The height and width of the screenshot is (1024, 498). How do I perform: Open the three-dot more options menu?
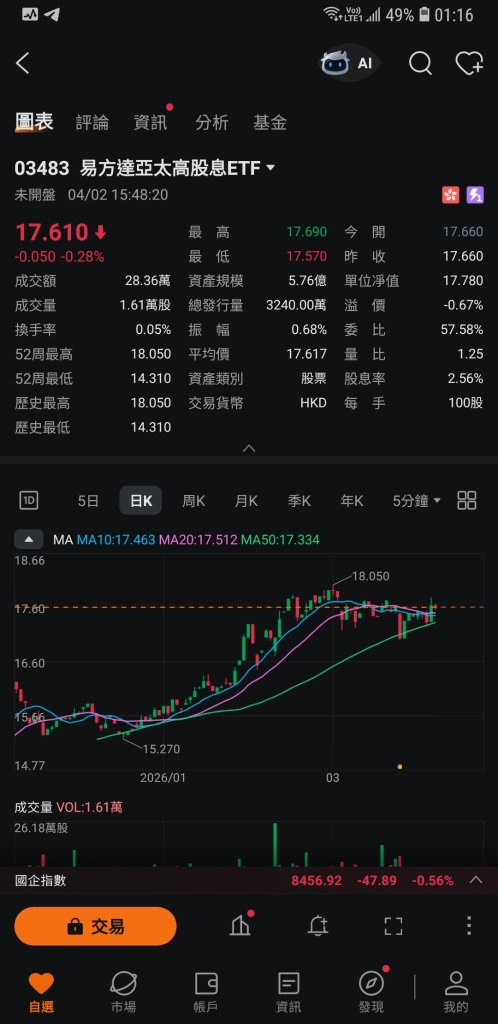point(469,926)
